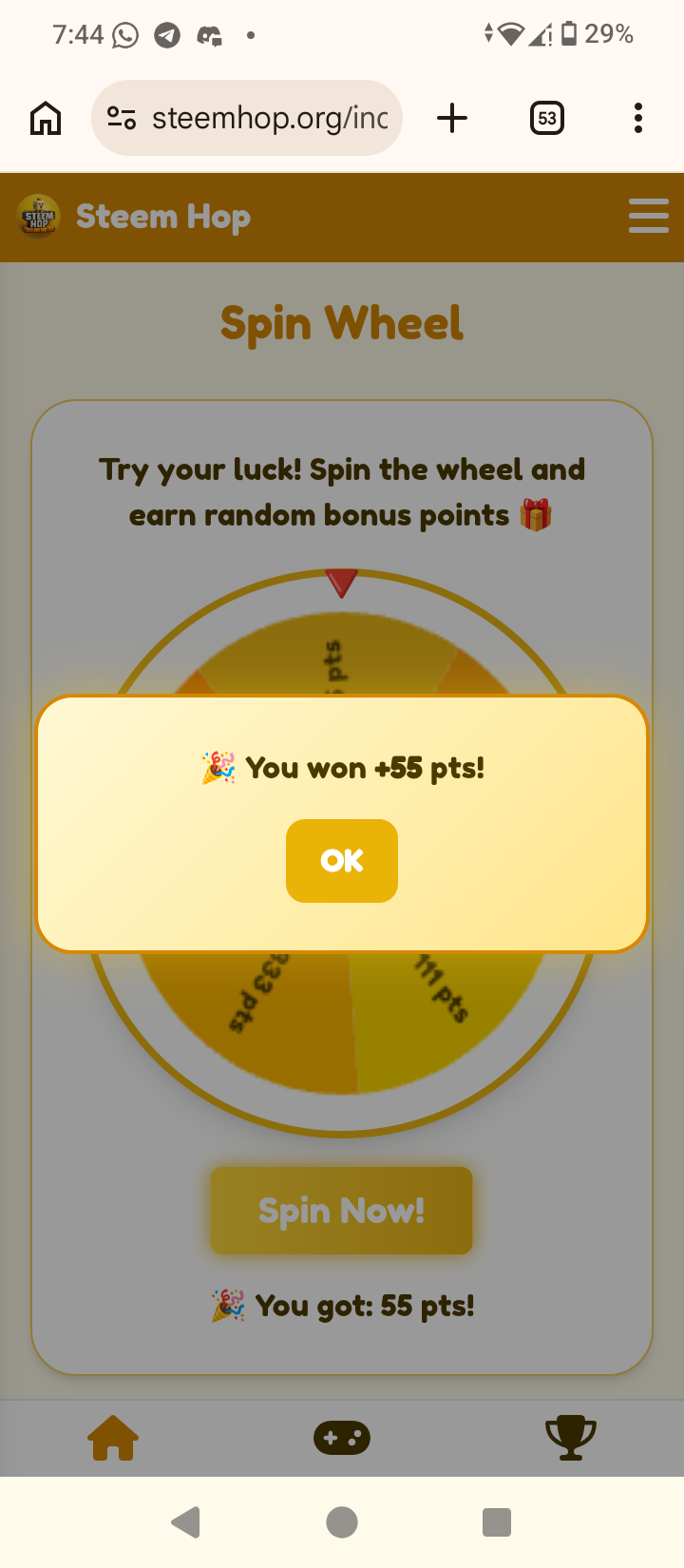The width and height of the screenshot is (684, 1568).
Task: Go back using the system back button
Action: (x=186, y=1522)
